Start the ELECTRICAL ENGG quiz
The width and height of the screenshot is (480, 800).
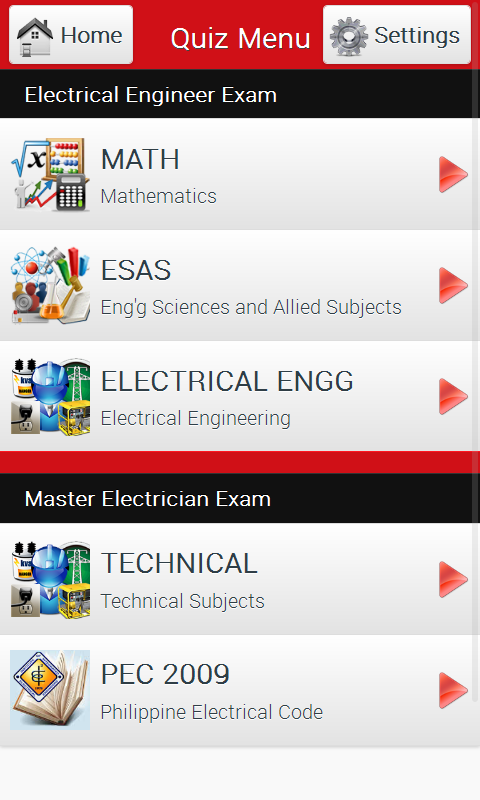(238, 396)
